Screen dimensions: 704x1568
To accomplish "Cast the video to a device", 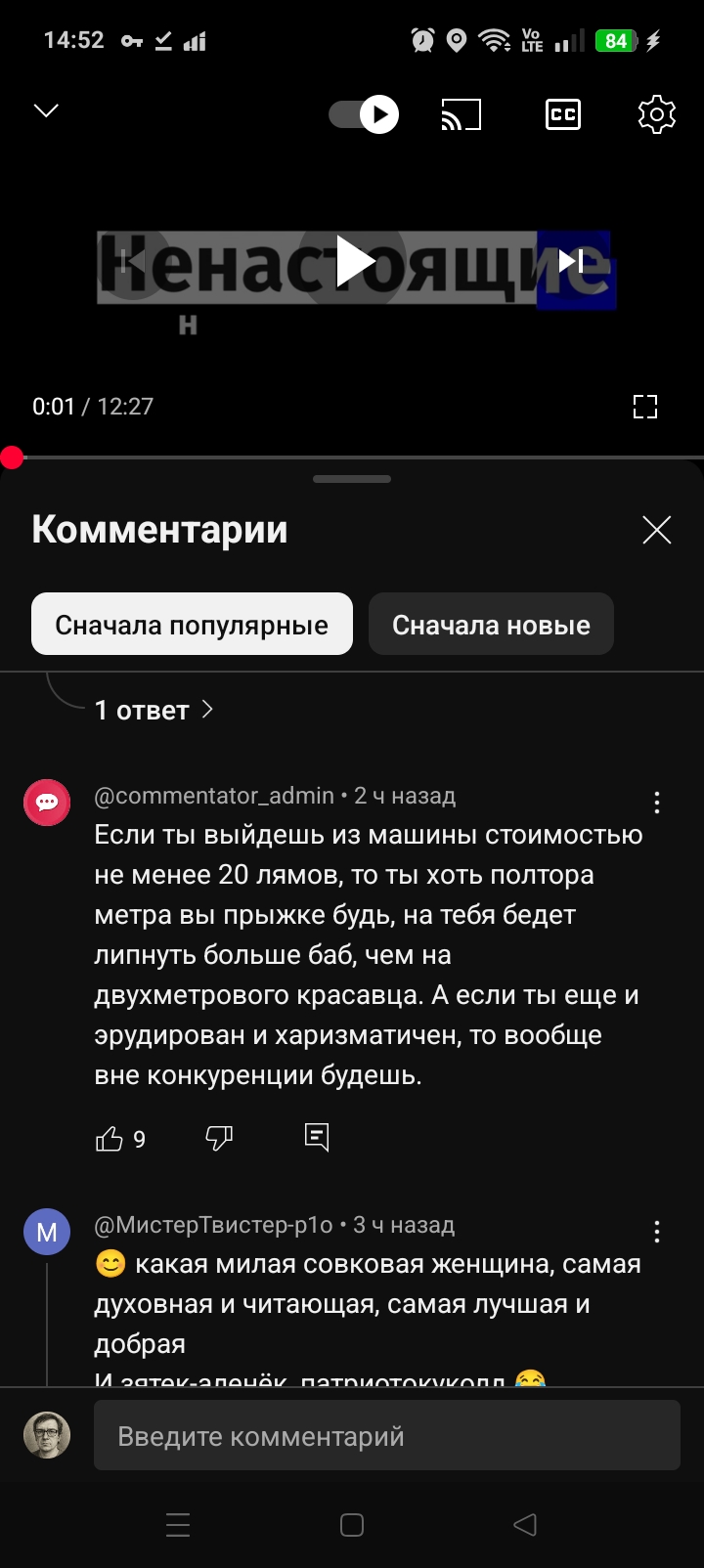I will tap(462, 115).
